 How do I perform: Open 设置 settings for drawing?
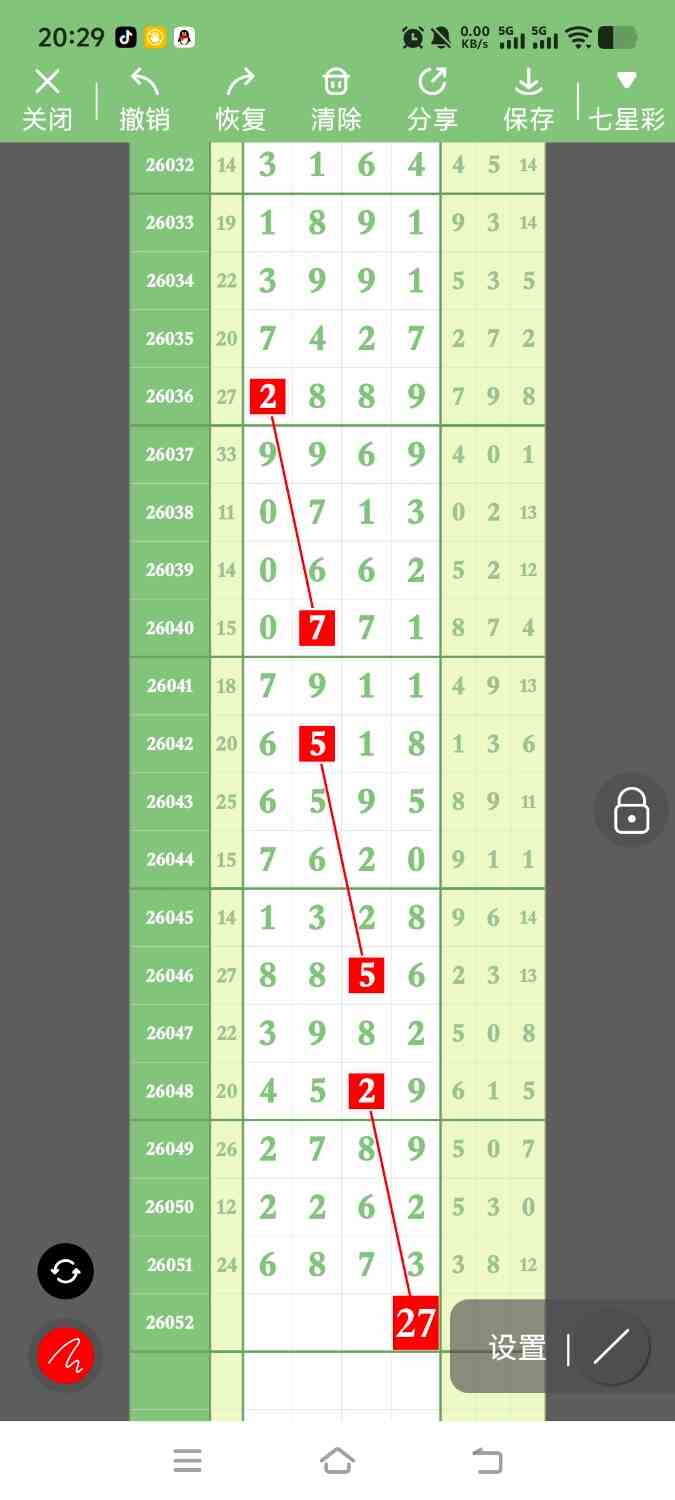(517, 1348)
